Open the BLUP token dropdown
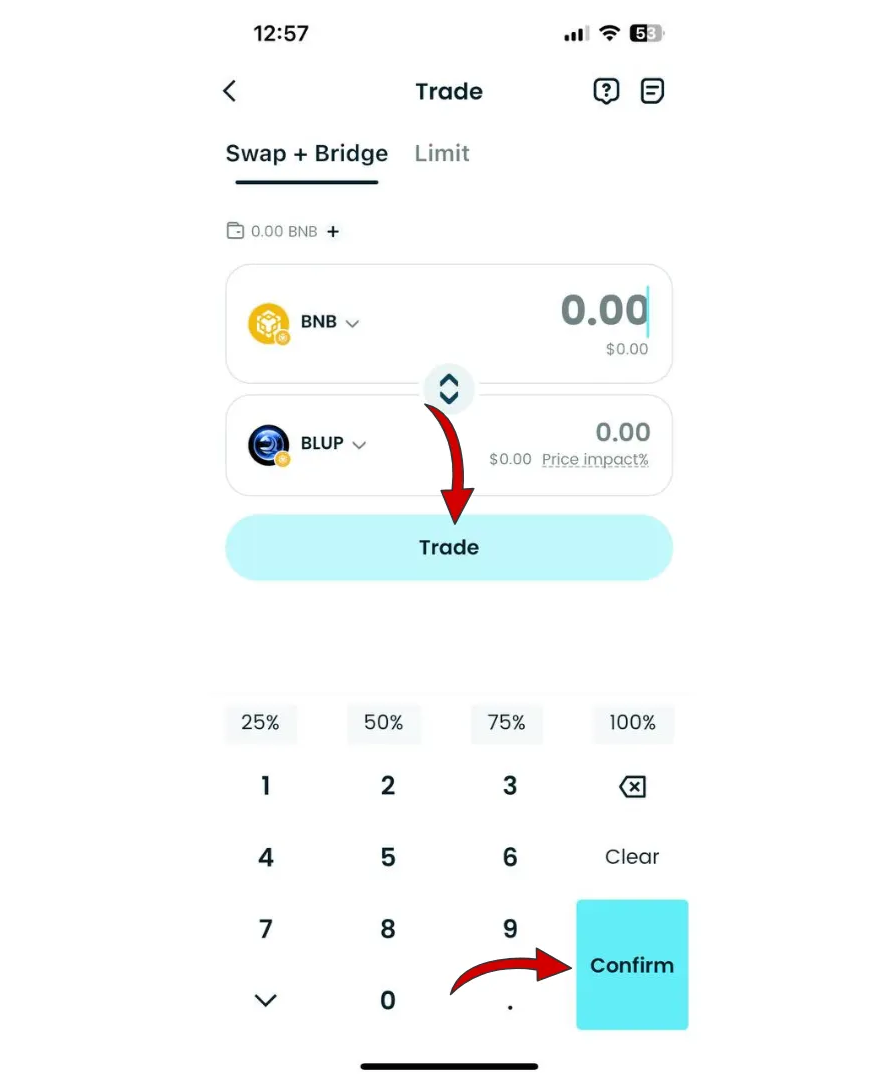The width and height of the screenshot is (894, 1080). point(333,444)
